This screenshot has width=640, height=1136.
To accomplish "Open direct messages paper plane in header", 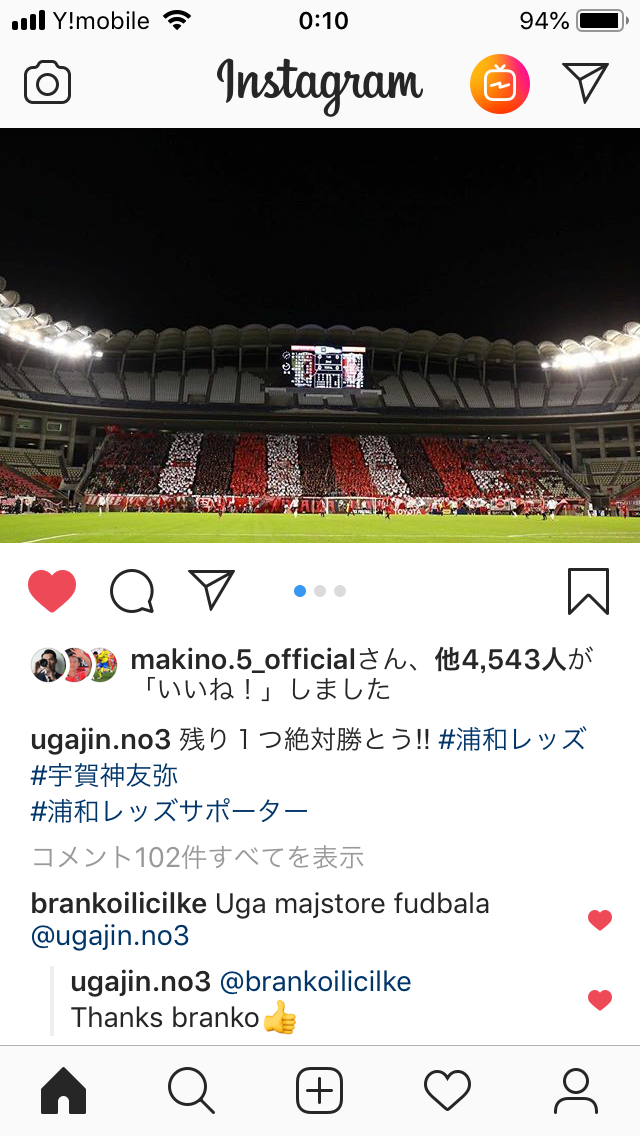I will pyautogui.click(x=585, y=83).
